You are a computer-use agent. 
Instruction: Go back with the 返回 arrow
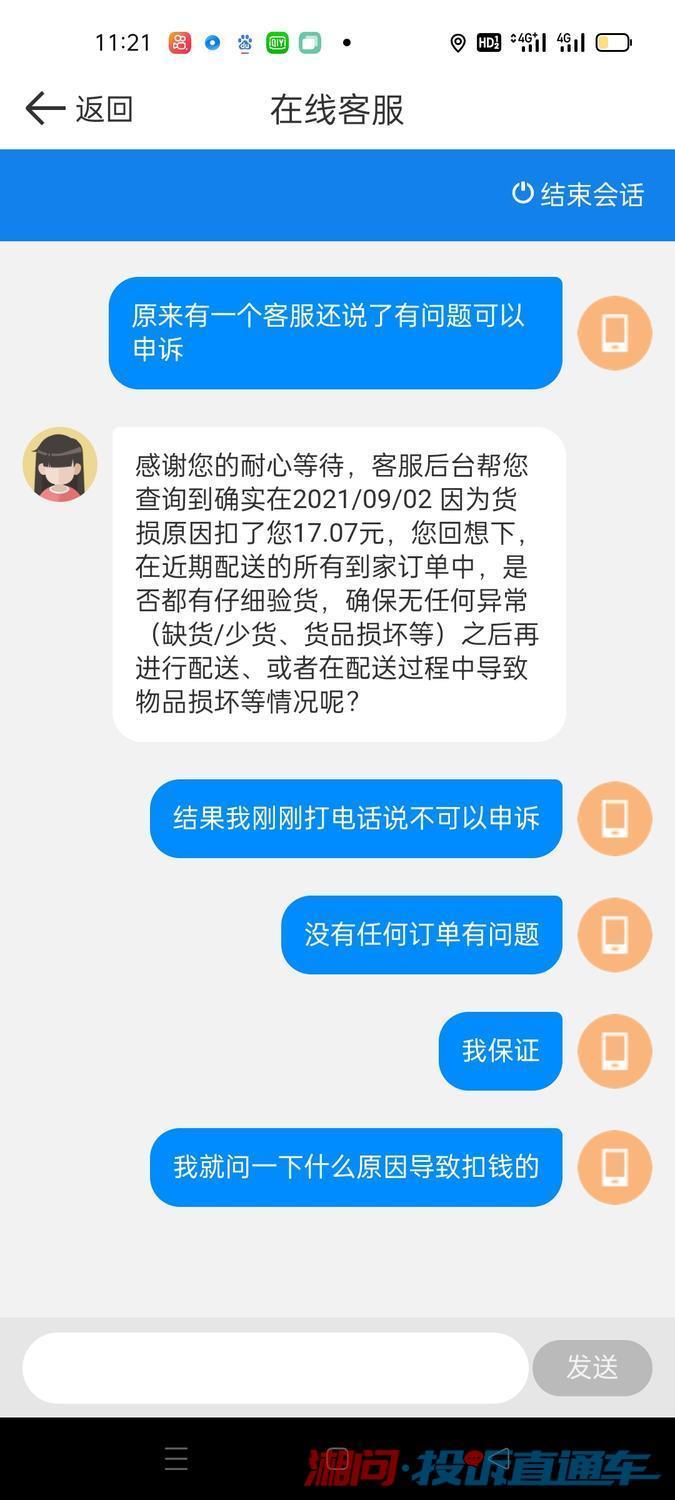78,109
